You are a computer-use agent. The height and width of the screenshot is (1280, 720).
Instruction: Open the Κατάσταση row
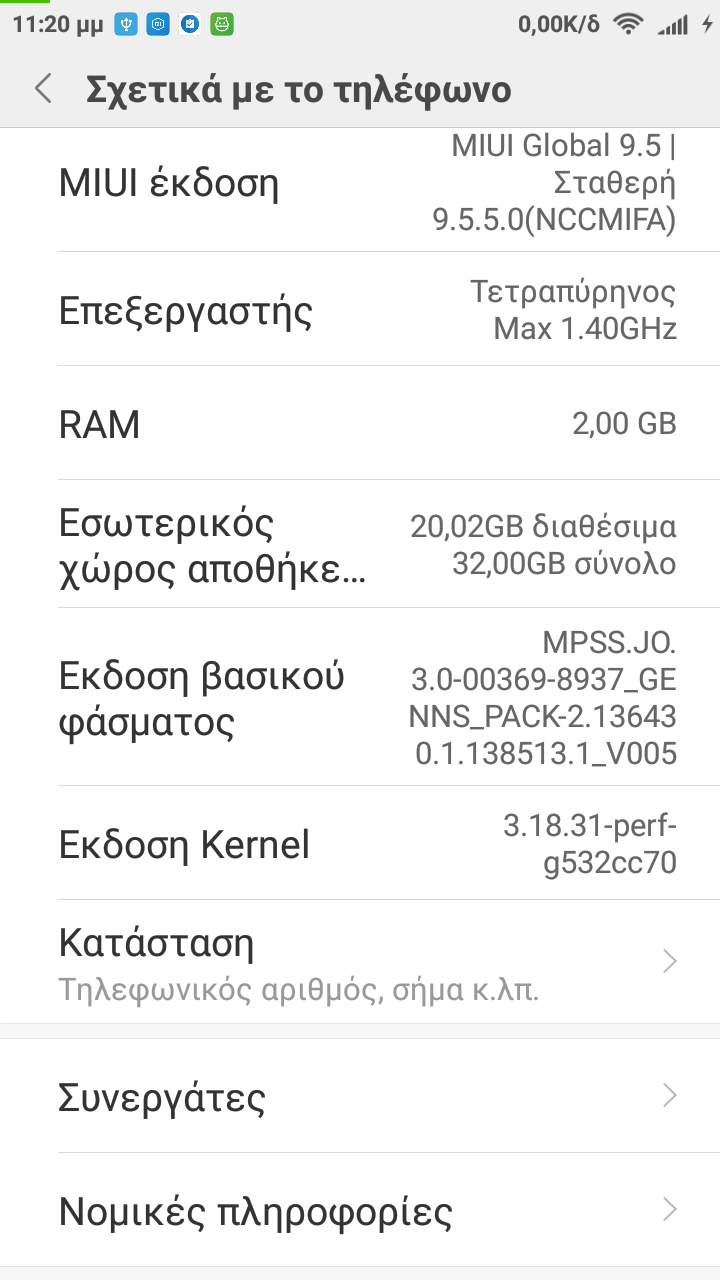(360, 962)
